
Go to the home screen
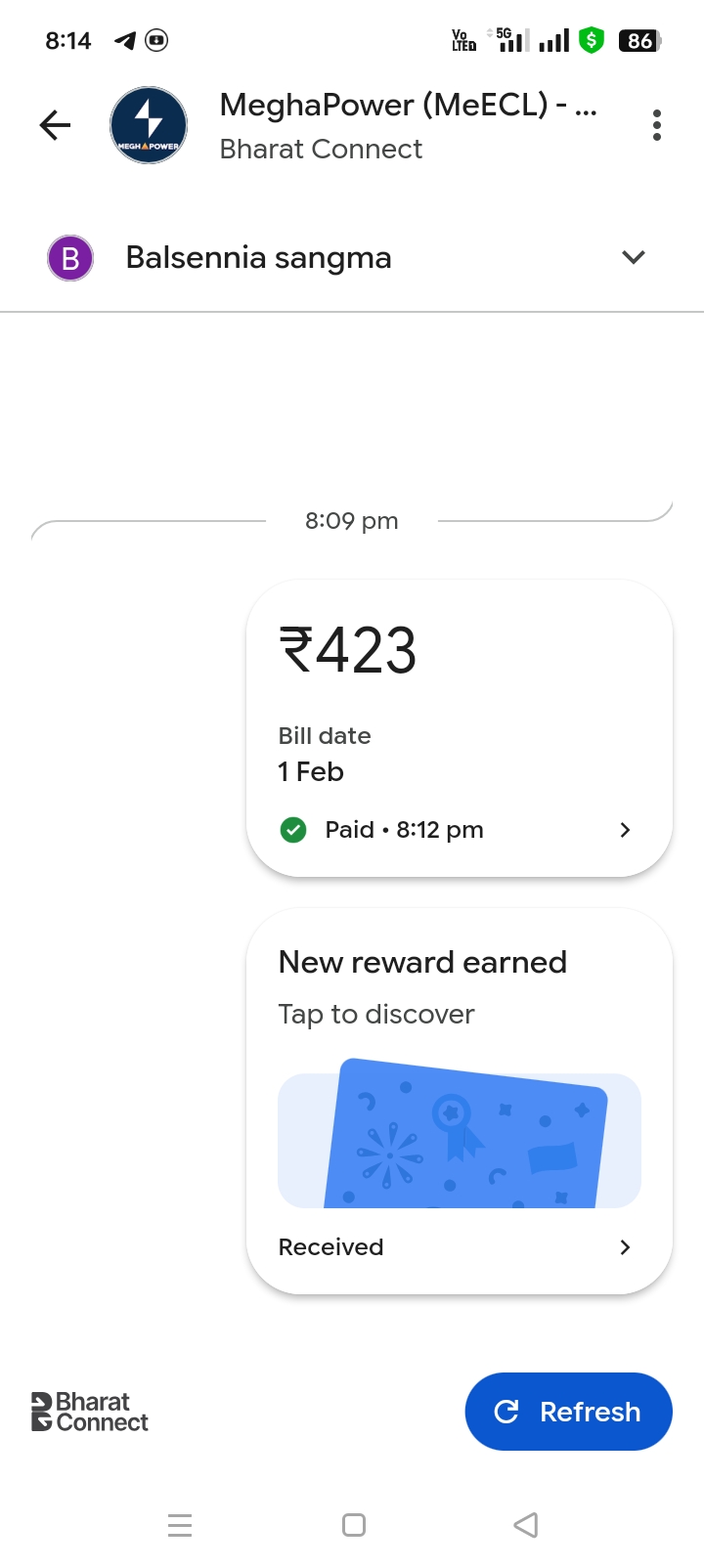(x=354, y=1525)
